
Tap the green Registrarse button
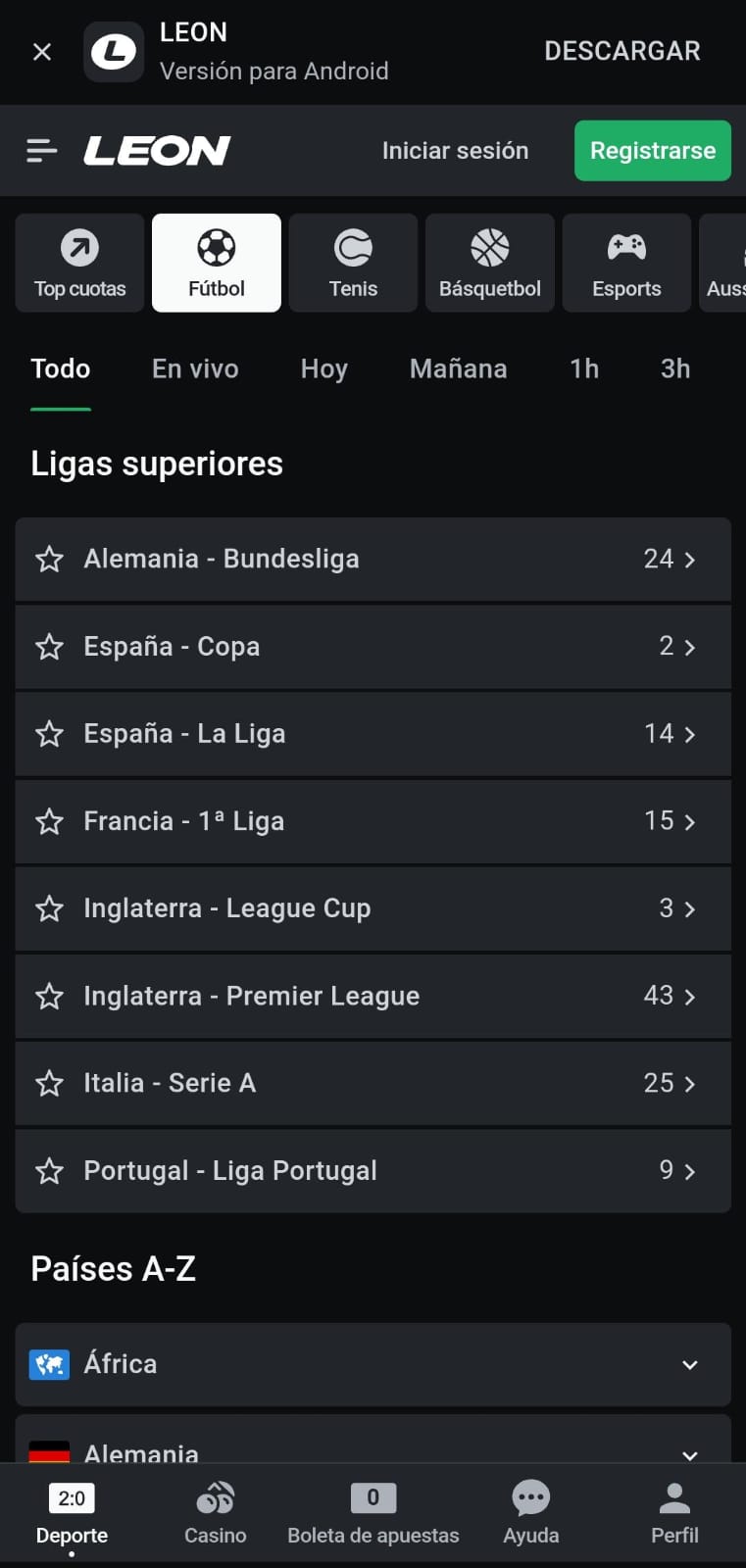click(653, 150)
